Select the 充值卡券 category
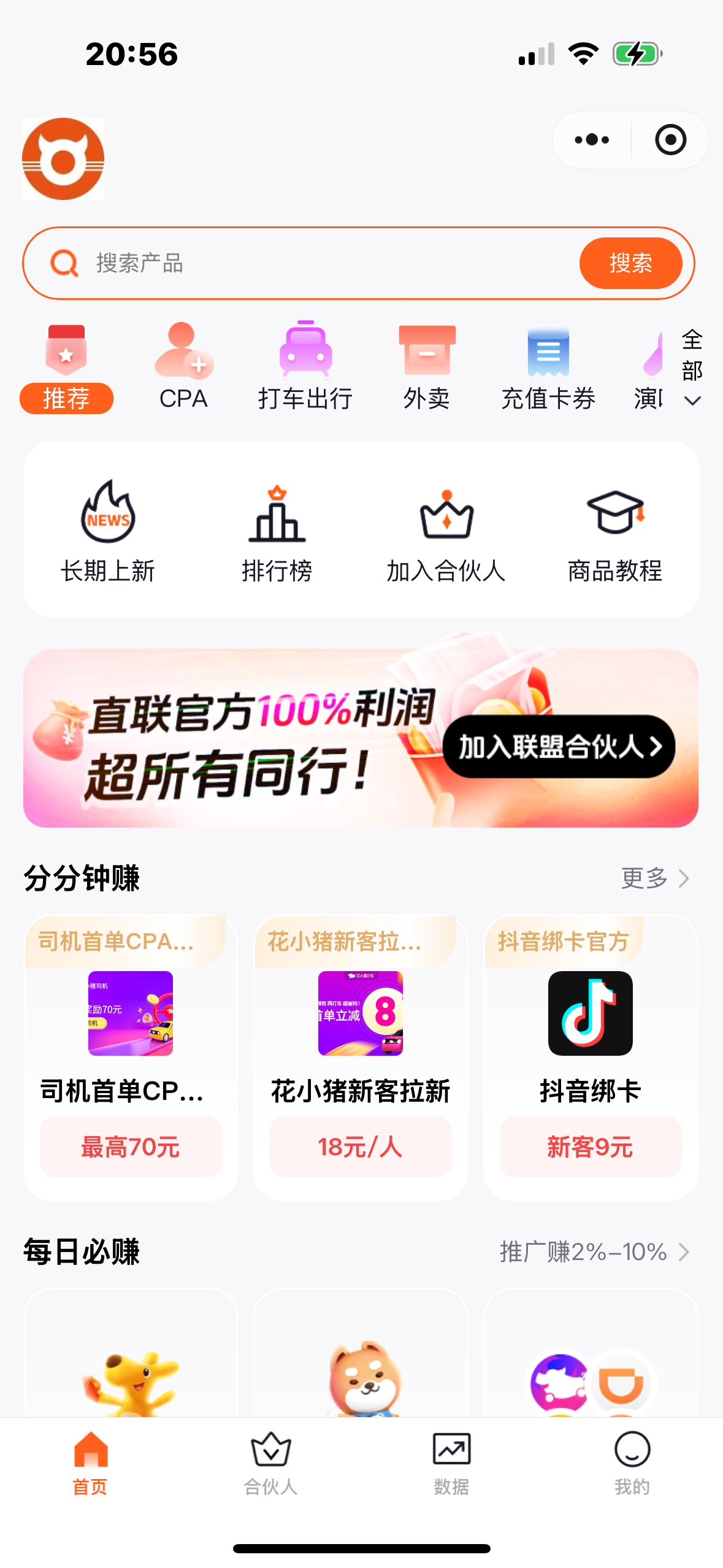723x1568 pixels. pyautogui.click(x=548, y=367)
